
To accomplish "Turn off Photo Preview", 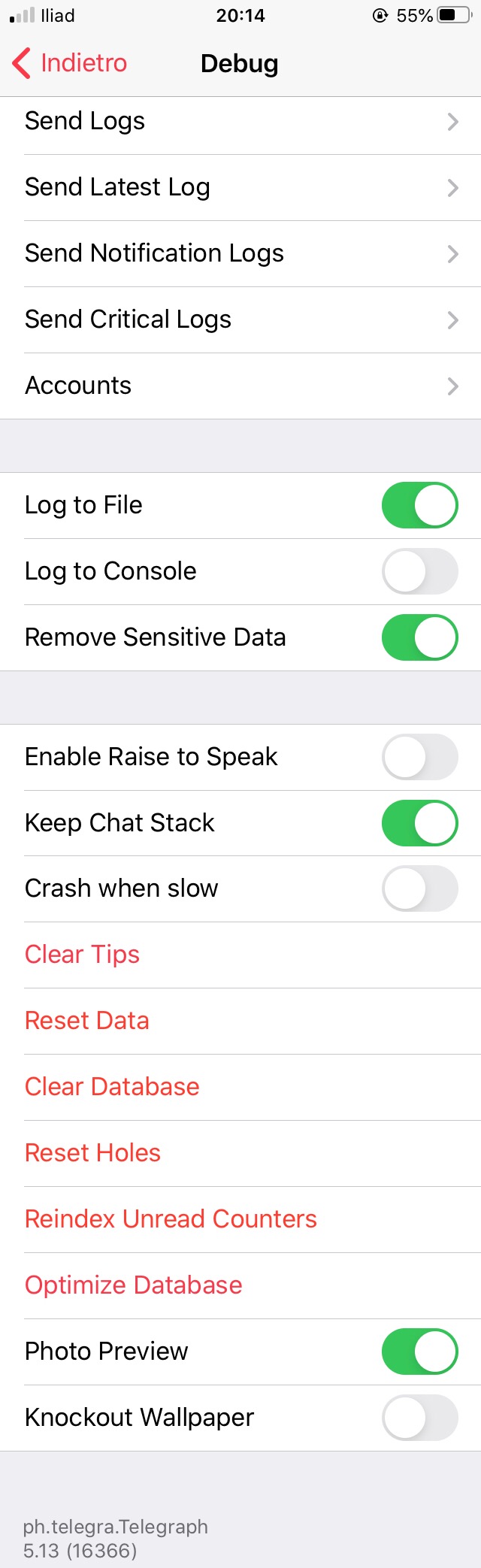I will click(x=419, y=1352).
